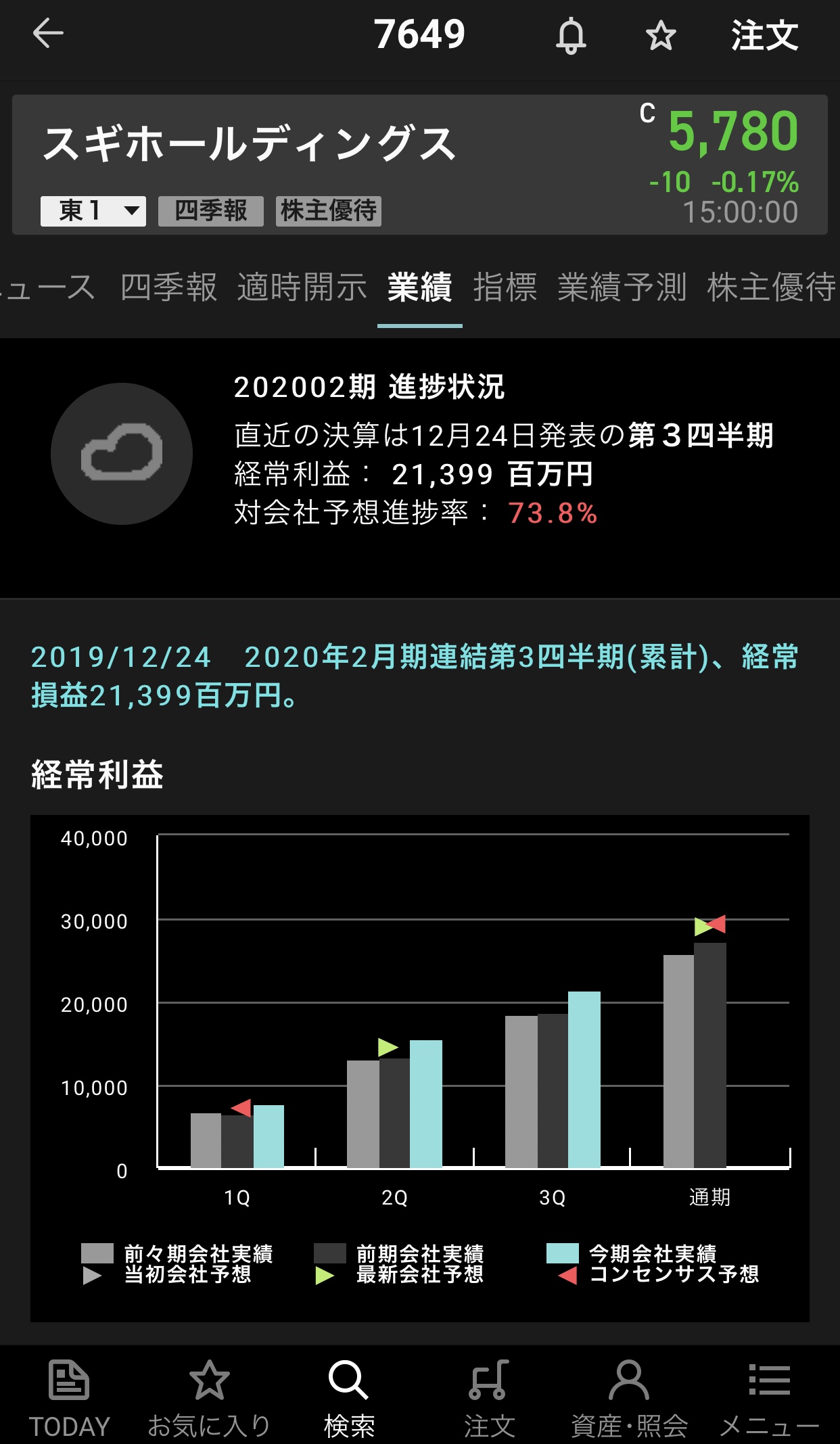Add stock 7649 to favorites star
The height and width of the screenshot is (1444, 840).
(x=660, y=35)
